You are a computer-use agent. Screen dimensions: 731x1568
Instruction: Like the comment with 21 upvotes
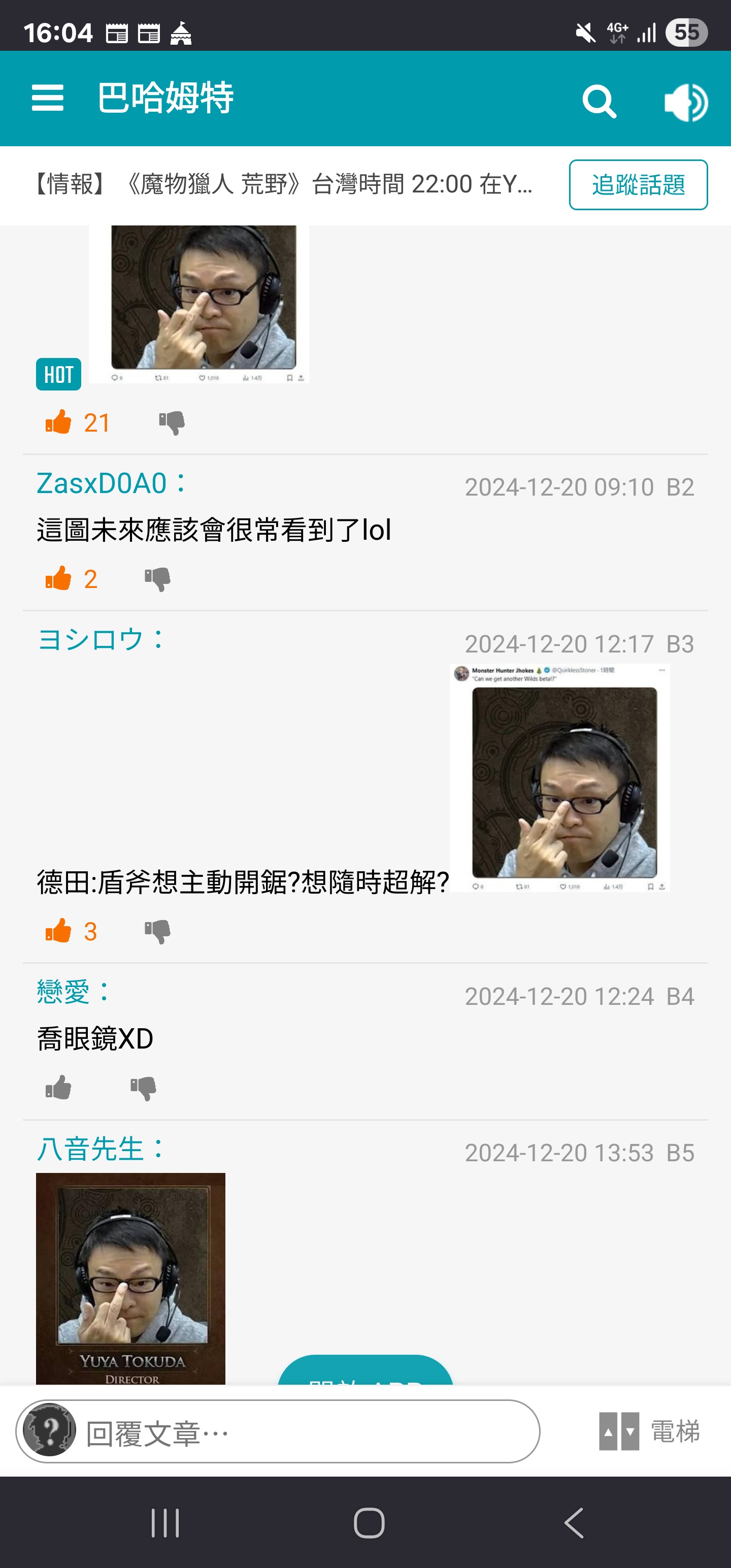click(58, 422)
